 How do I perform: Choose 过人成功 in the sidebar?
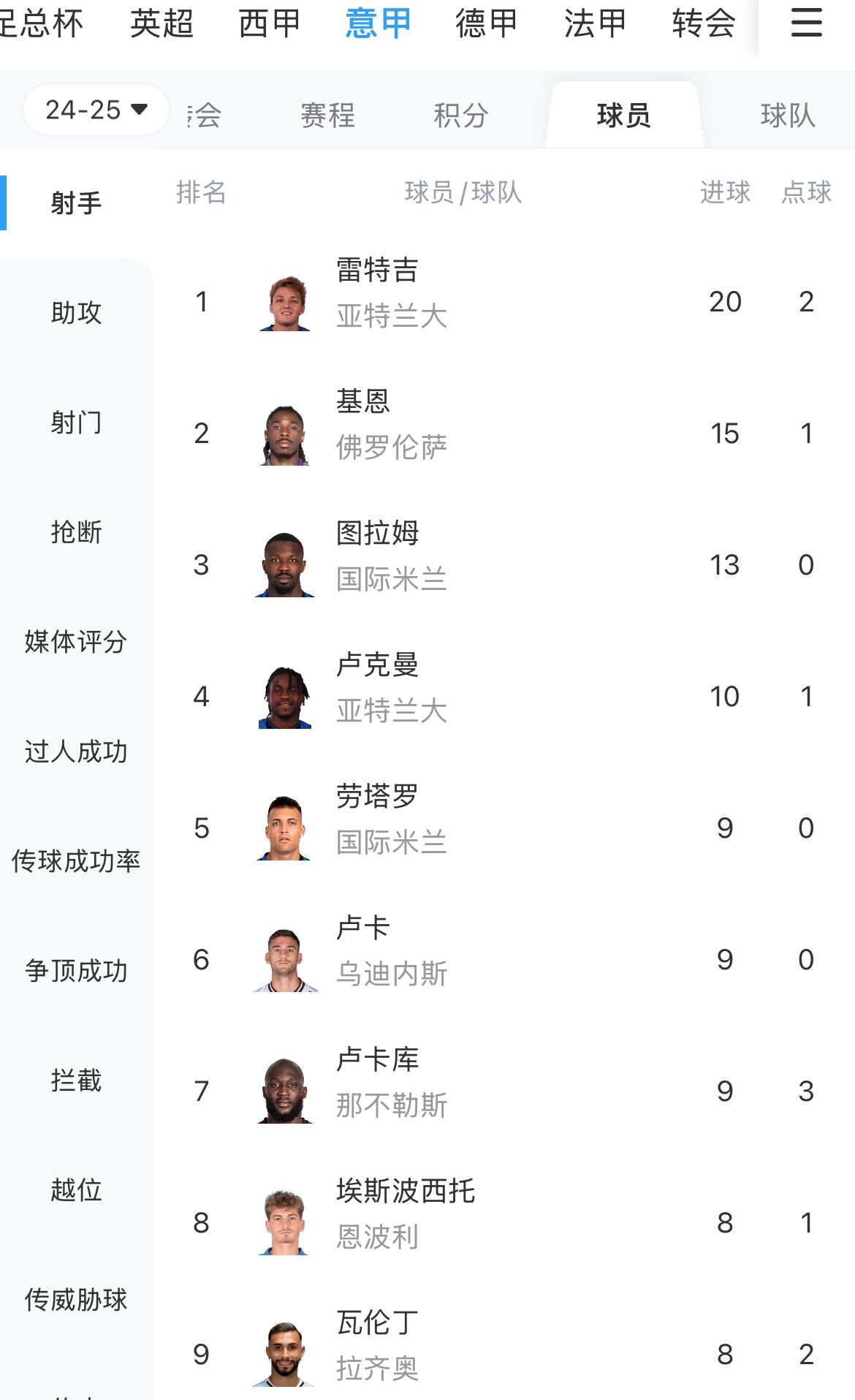coord(76,752)
